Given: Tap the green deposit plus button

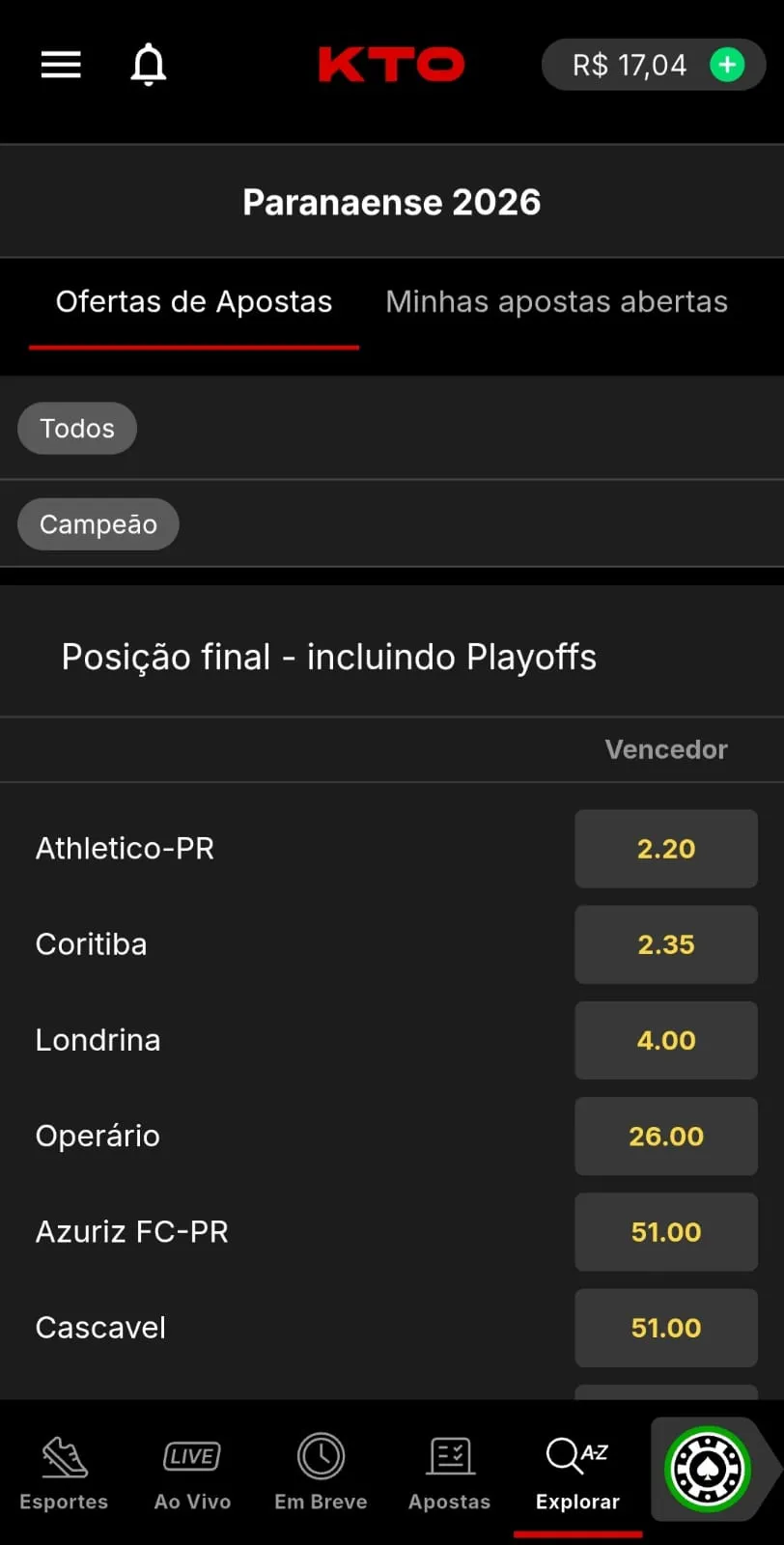Looking at the screenshot, I should pyautogui.click(x=730, y=64).
